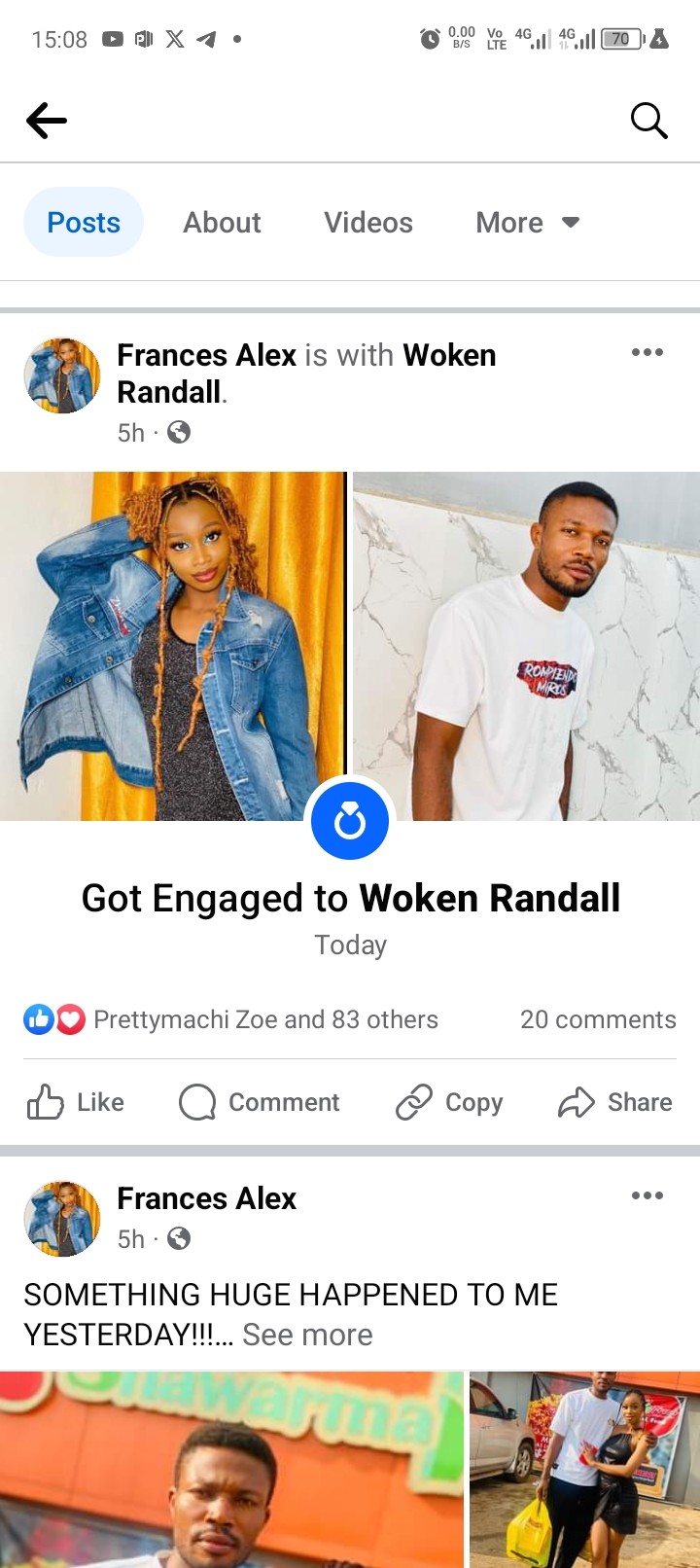The width and height of the screenshot is (700, 1568).
Task: Open overflow menu on SOMETHING HUGE post
Action: coord(647,1195)
